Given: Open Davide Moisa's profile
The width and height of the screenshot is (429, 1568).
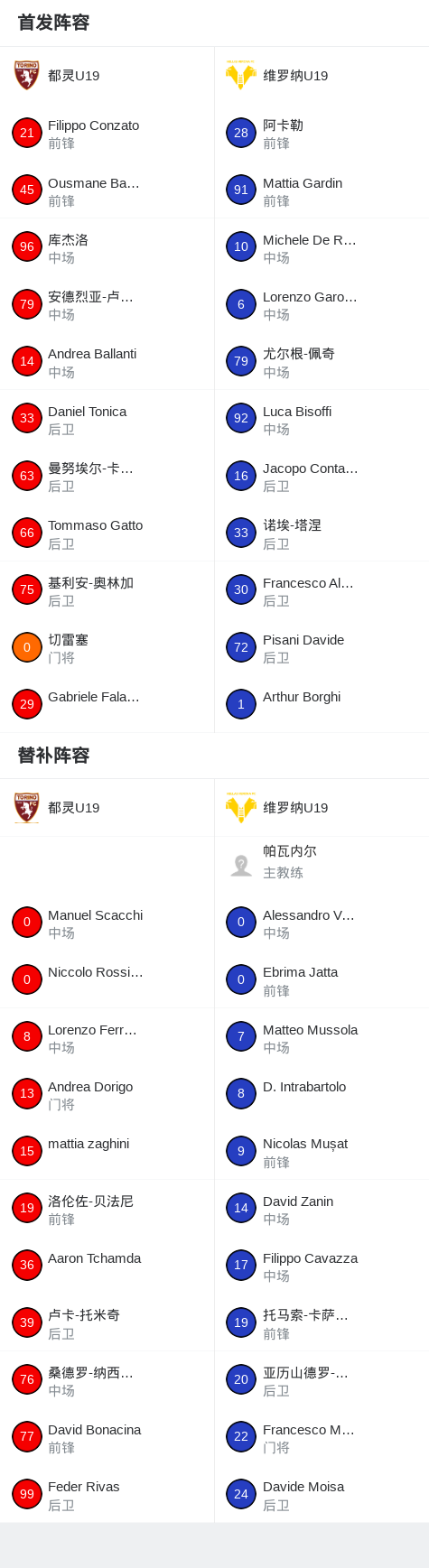Looking at the screenshot, I should (x=322, y=1495).
